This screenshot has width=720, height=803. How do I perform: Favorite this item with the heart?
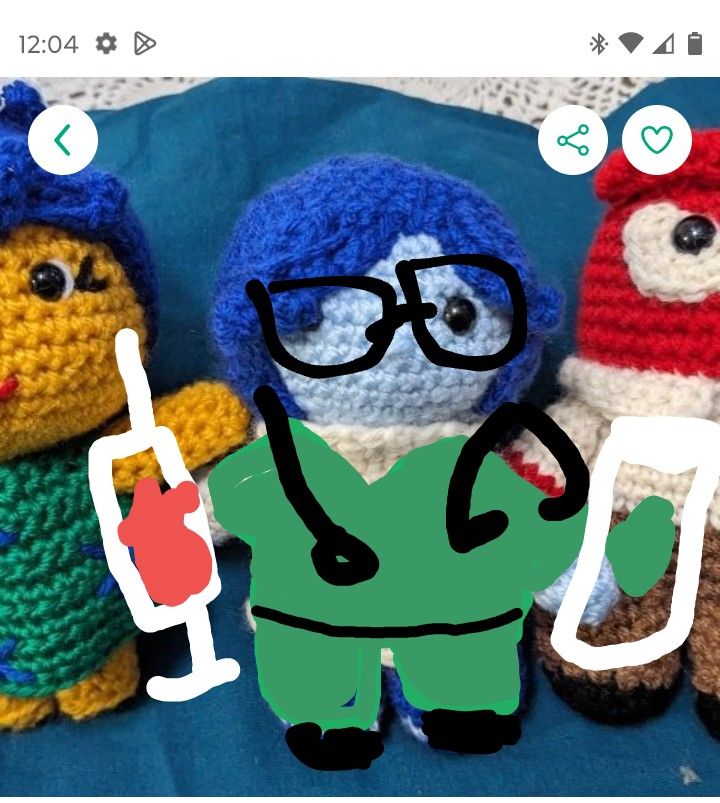[x=657, y=140]
